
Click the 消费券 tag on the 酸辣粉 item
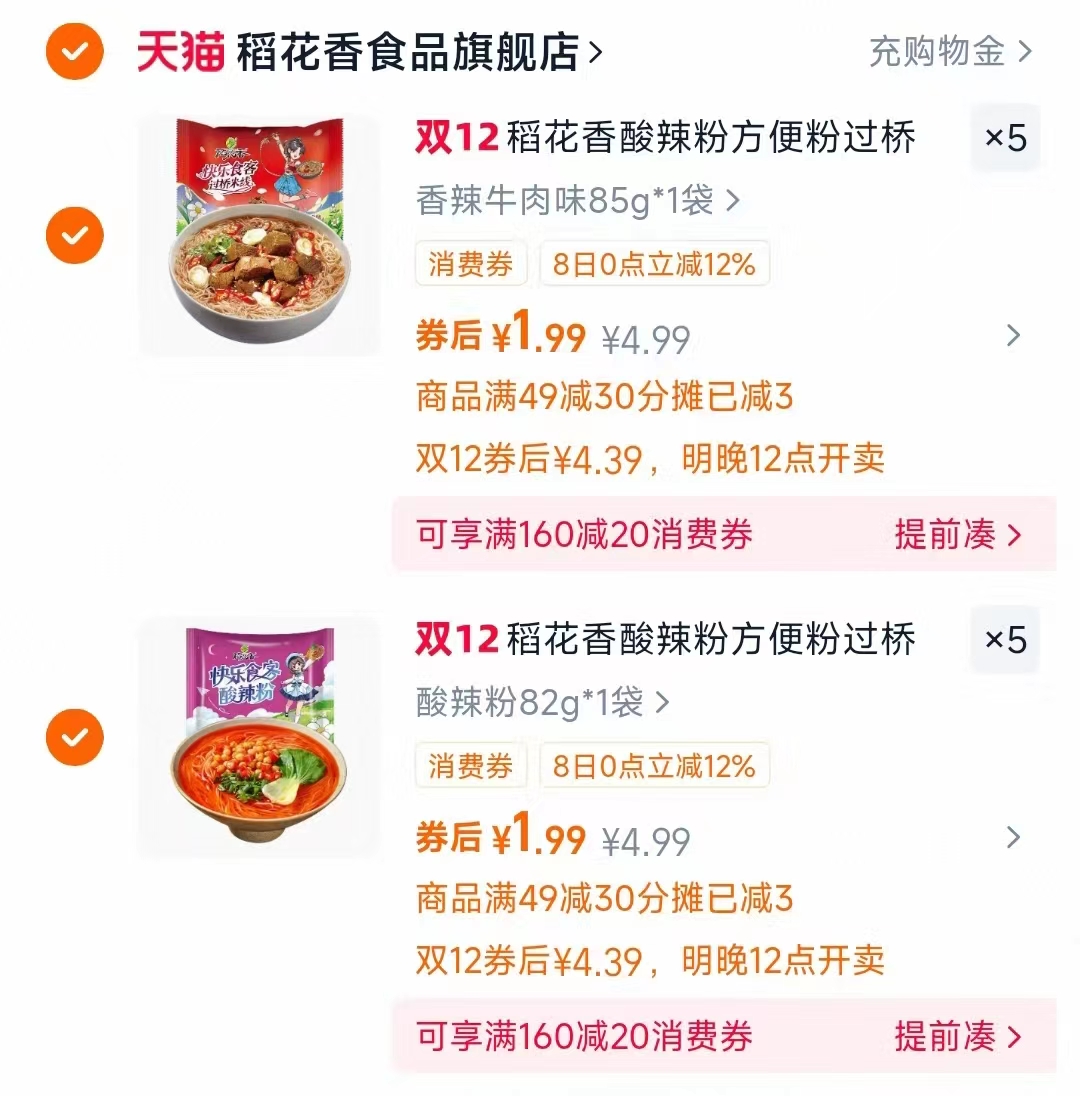(x=470, y=767)
